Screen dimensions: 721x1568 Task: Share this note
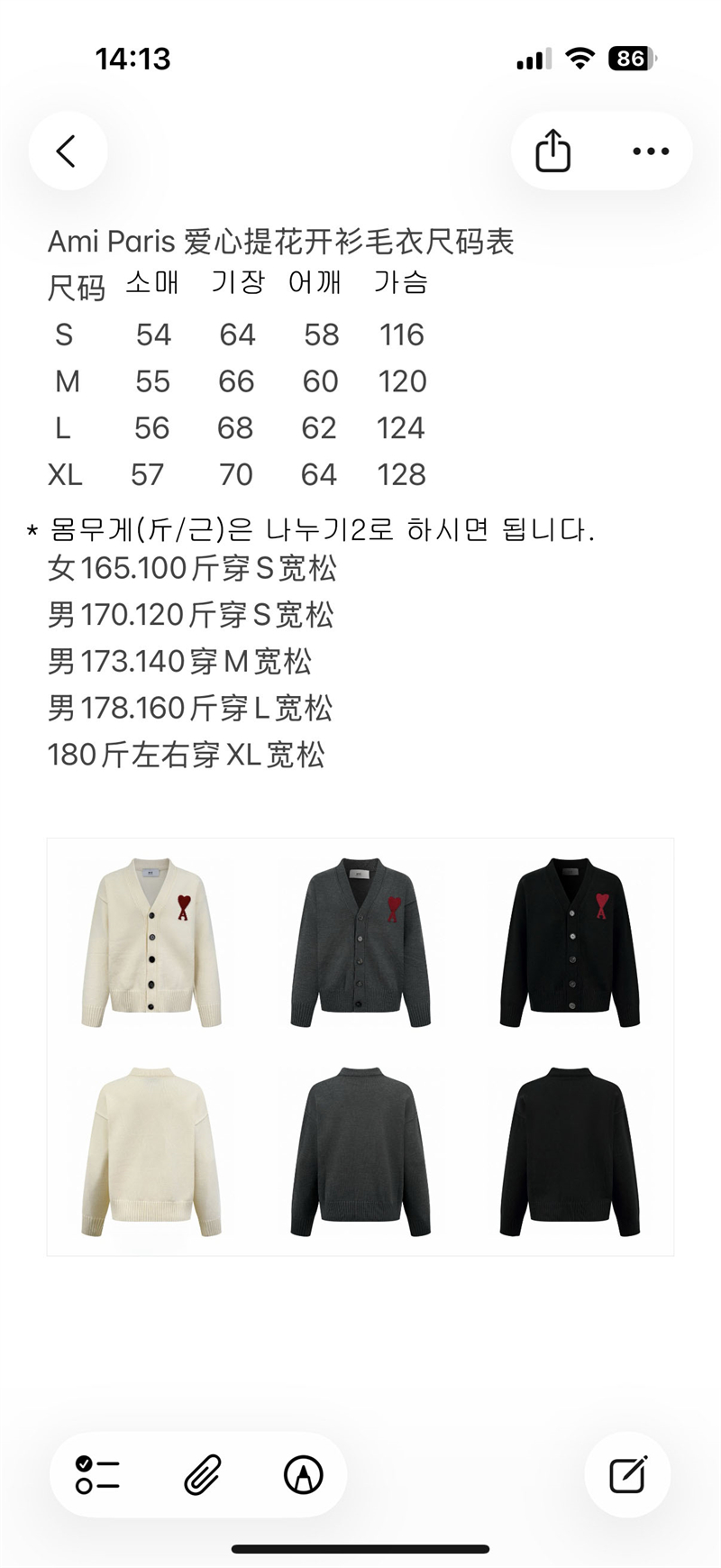pyautogui.click(x=552, y=151)
